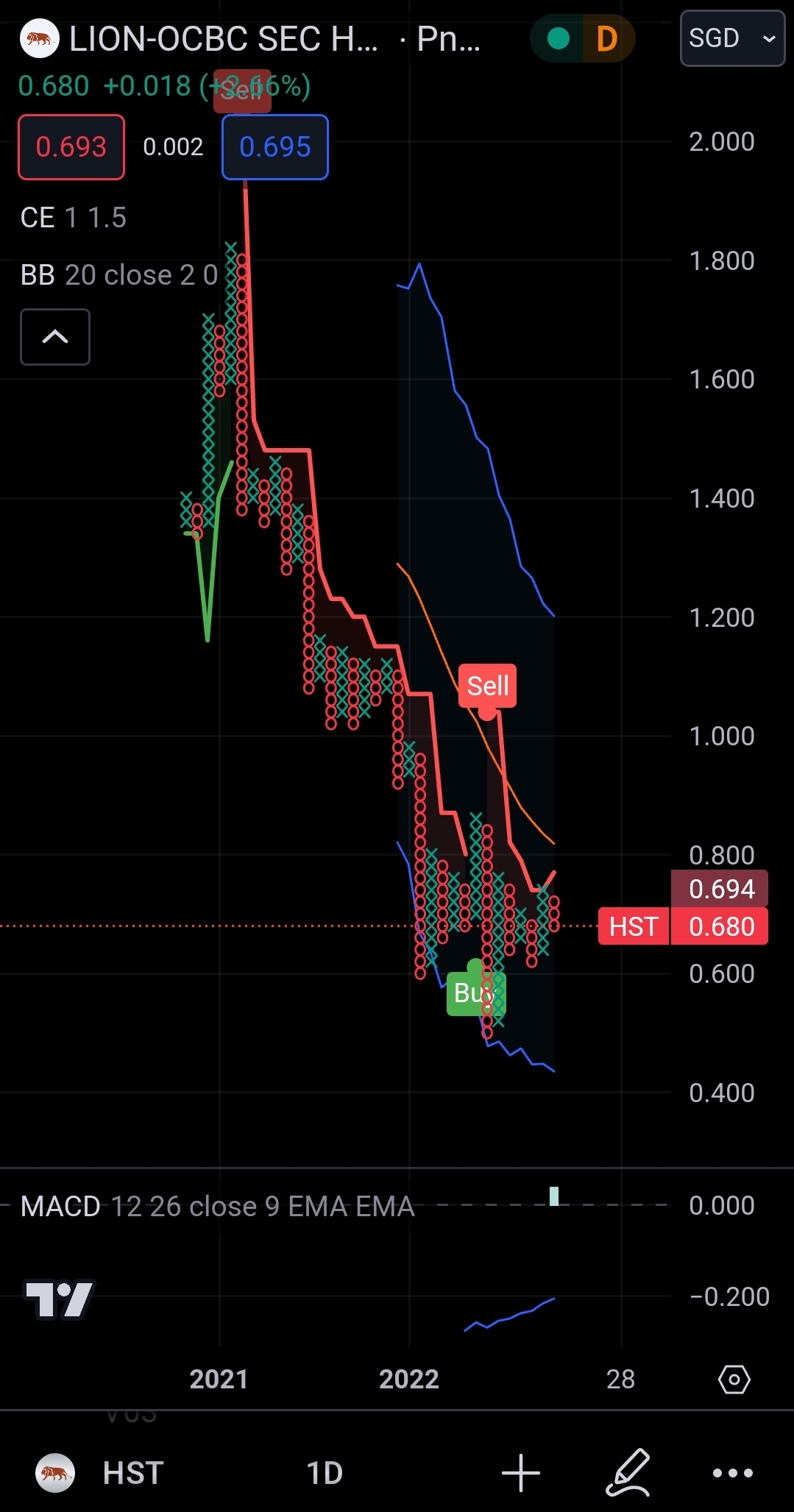Select the BB 20 close indicator legend

click(x=118, y=275)
